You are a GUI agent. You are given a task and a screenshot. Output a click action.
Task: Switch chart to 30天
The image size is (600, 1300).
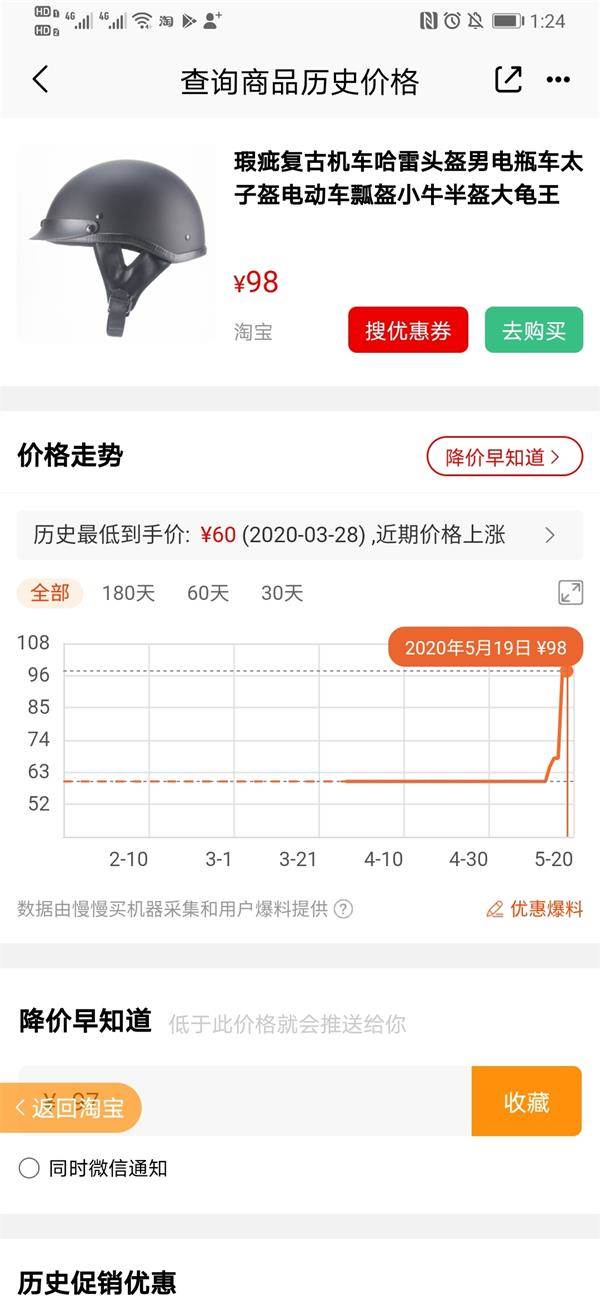(282, 593)
